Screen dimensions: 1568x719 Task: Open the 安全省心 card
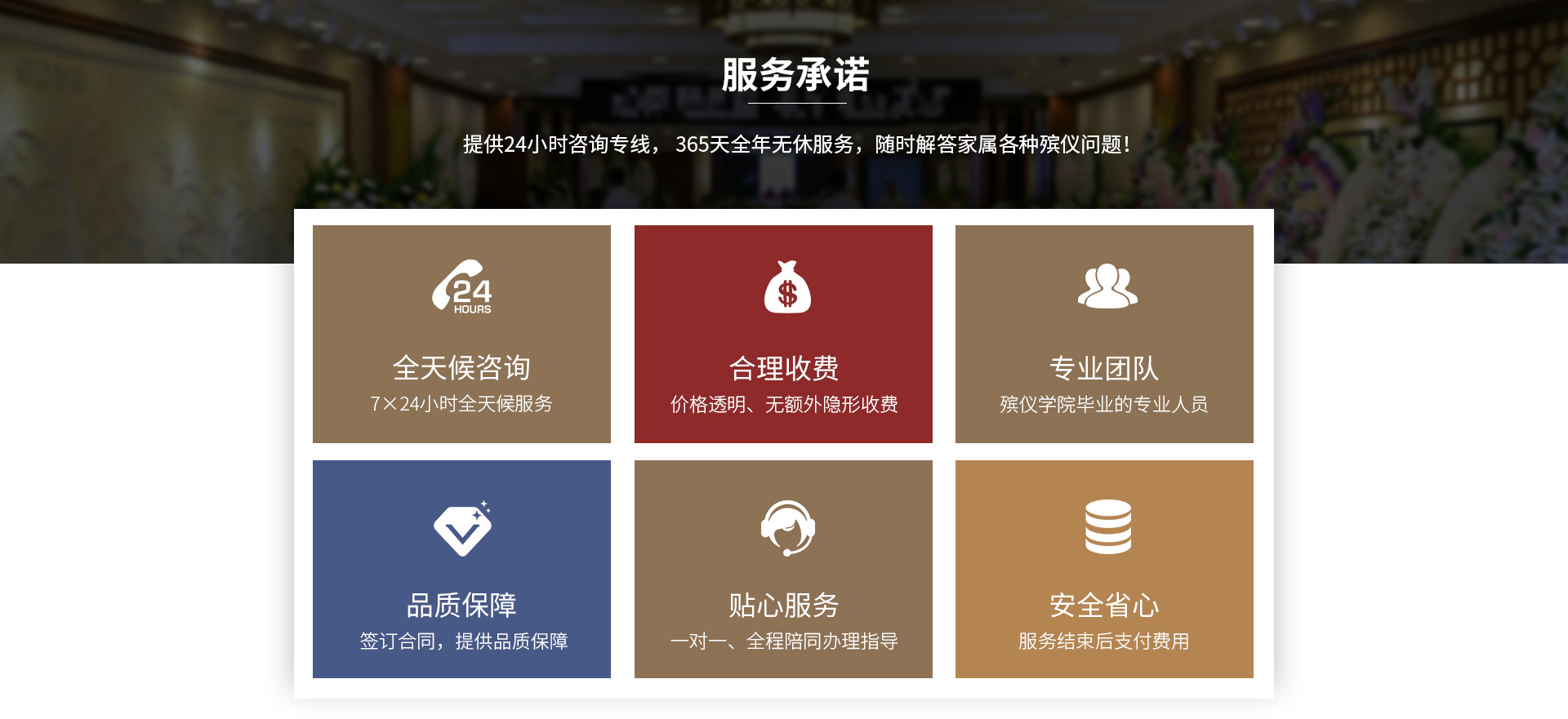tap(1104, 569)
